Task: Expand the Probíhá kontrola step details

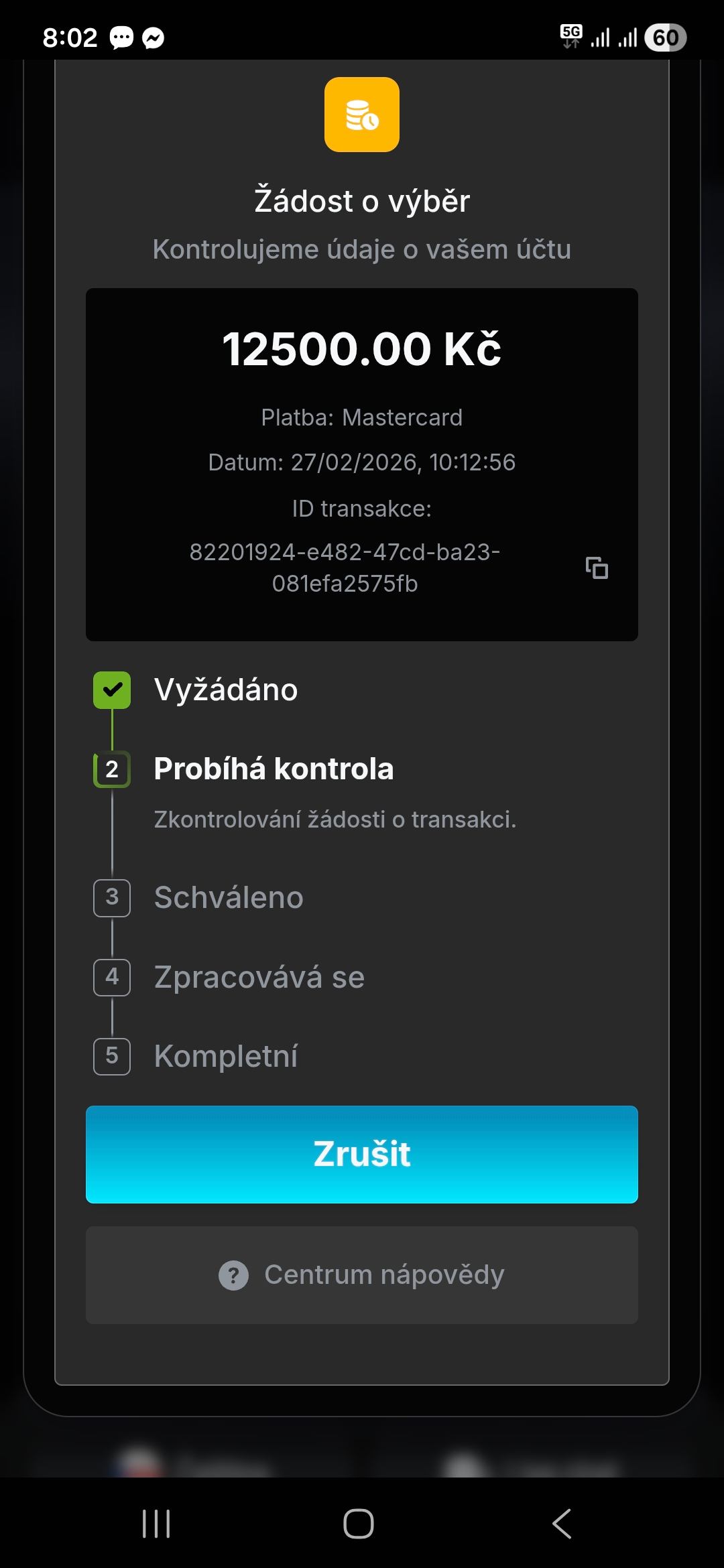Action: (273, 769)
